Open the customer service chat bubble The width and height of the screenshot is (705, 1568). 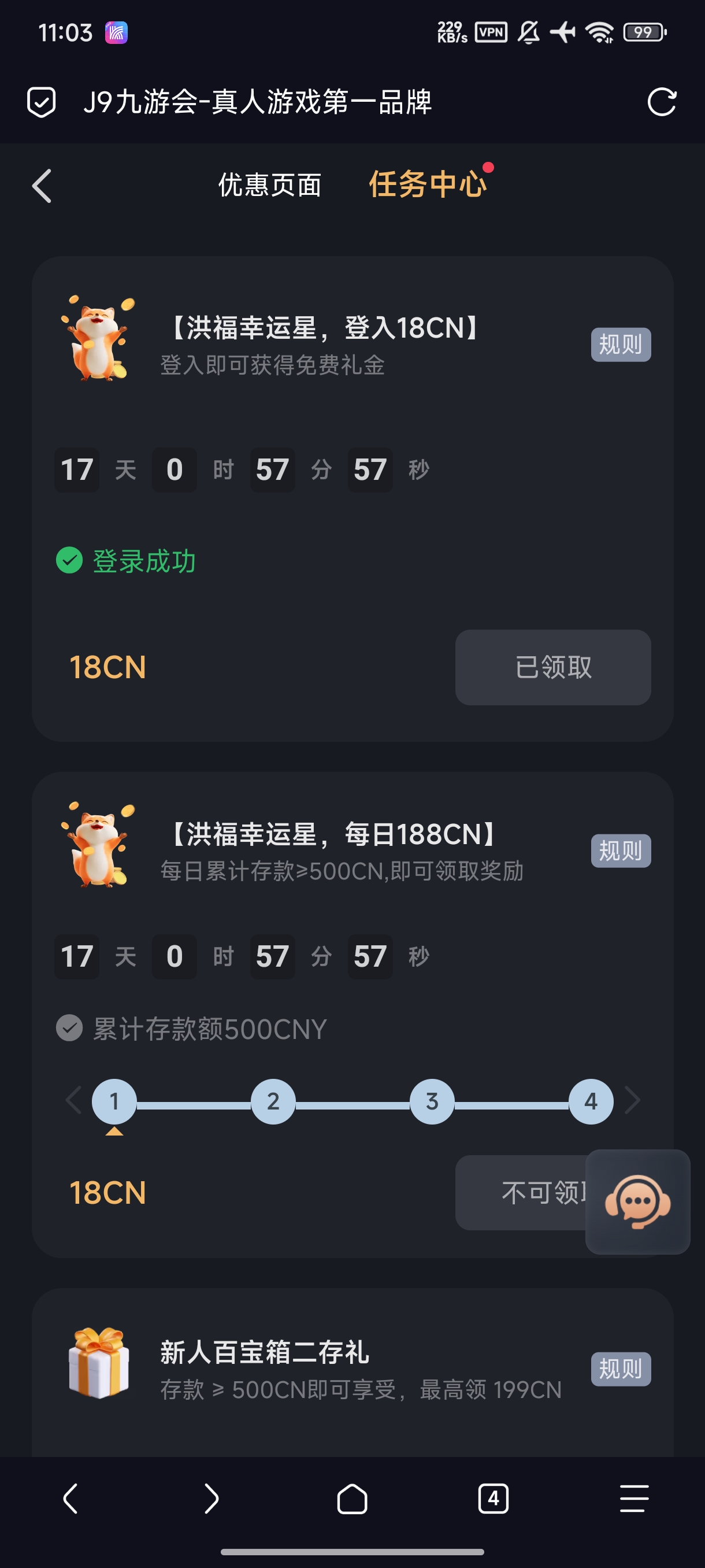[637, 1201]
